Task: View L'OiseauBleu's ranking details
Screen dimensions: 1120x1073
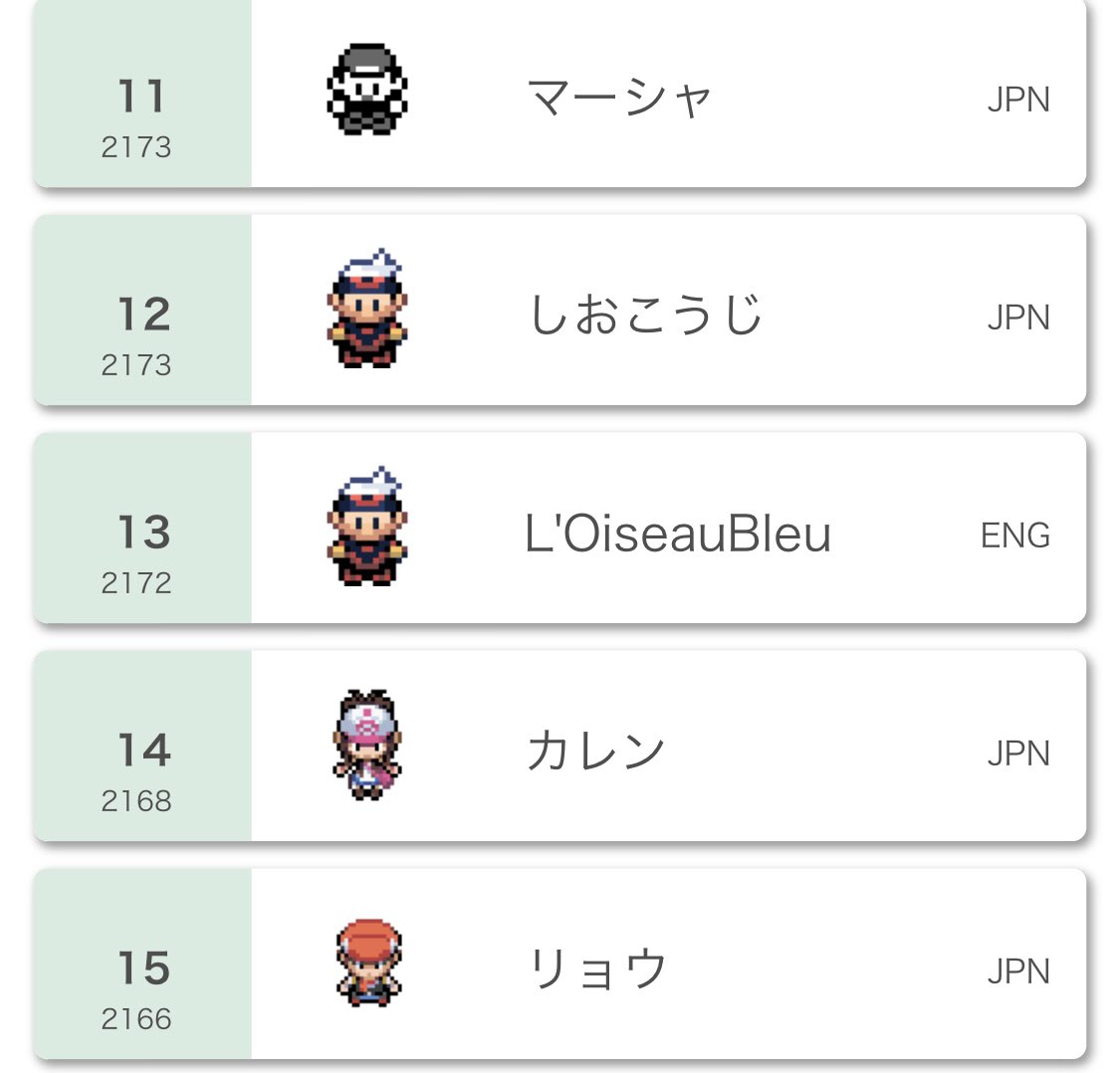Action: [x=677, y=534]
